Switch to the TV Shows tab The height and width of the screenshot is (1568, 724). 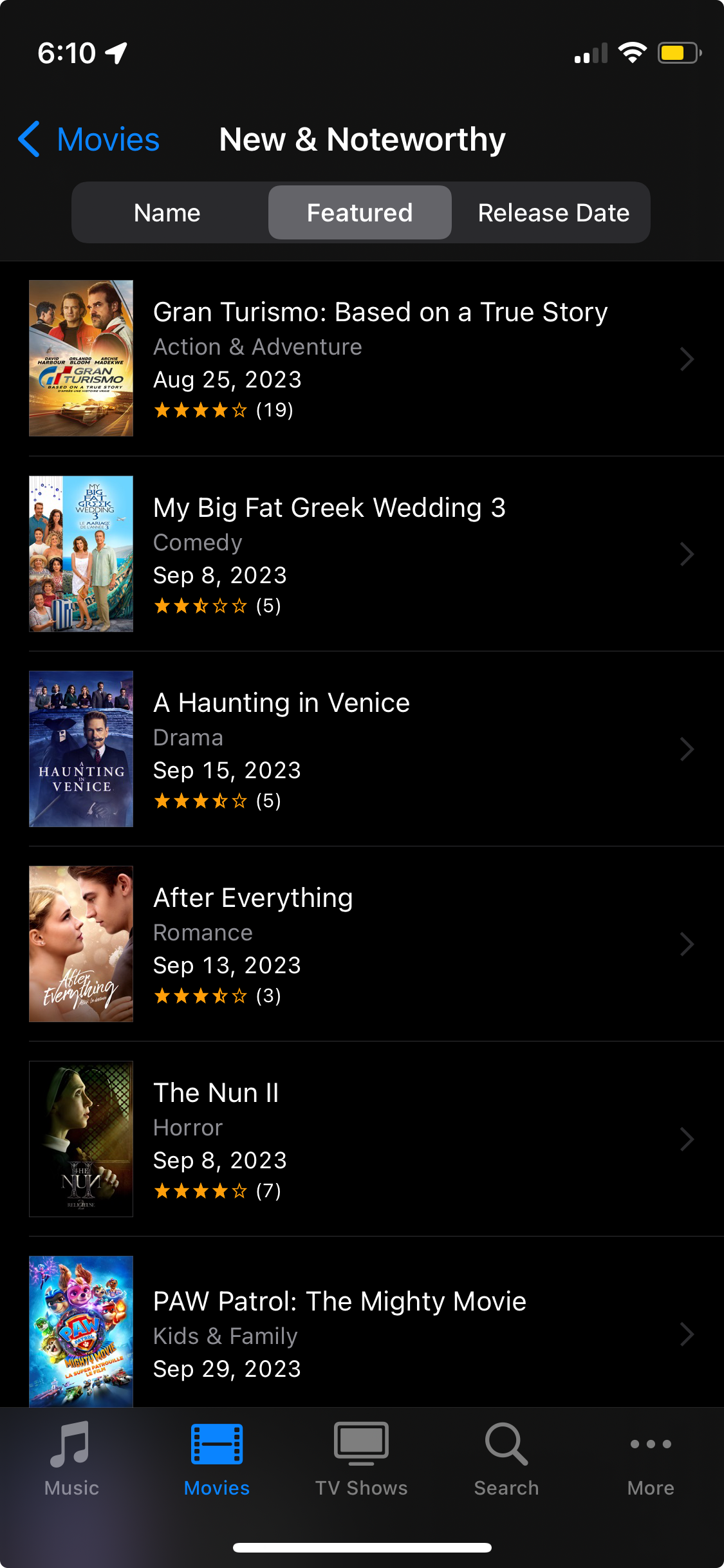click(362, 1459)
